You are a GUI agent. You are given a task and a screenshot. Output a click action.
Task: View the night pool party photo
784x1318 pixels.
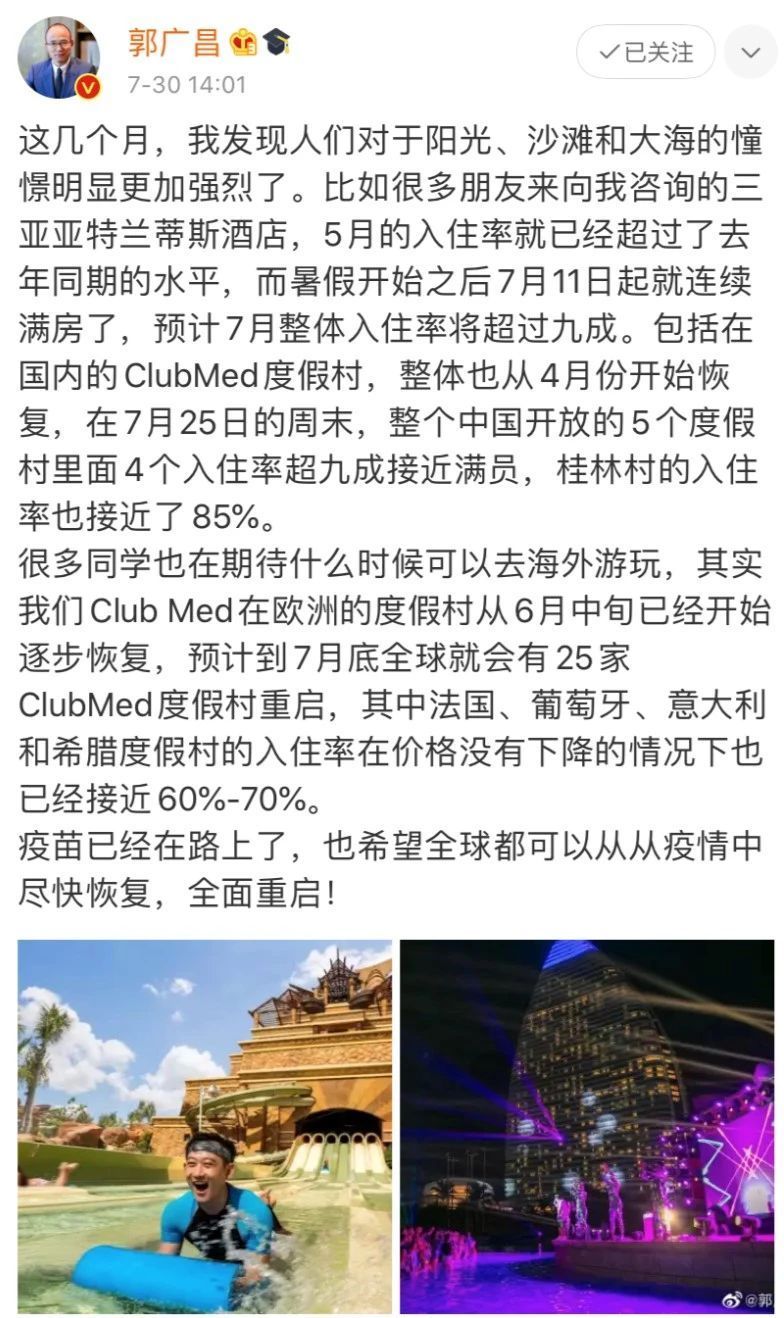[x=587, y=1126]
